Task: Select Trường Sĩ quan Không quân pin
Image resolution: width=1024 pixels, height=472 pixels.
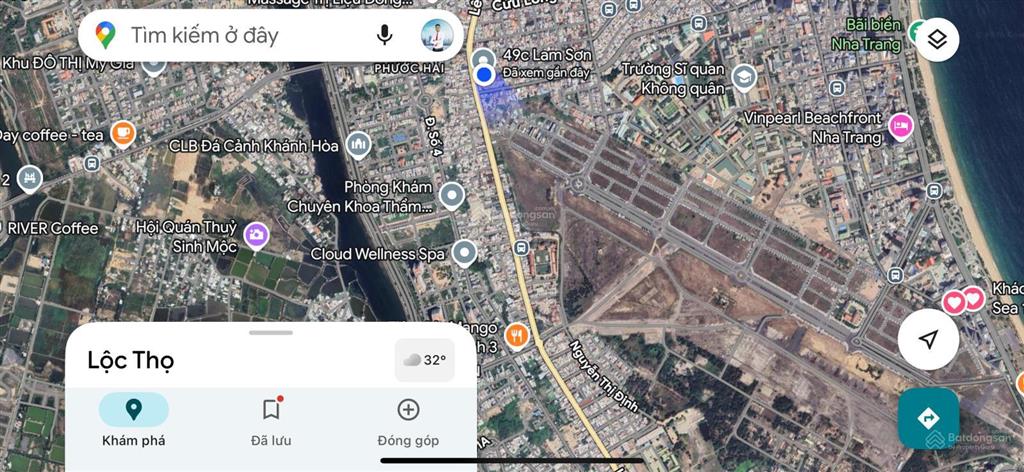Action: pyautogui.click(x=744, y=77)
